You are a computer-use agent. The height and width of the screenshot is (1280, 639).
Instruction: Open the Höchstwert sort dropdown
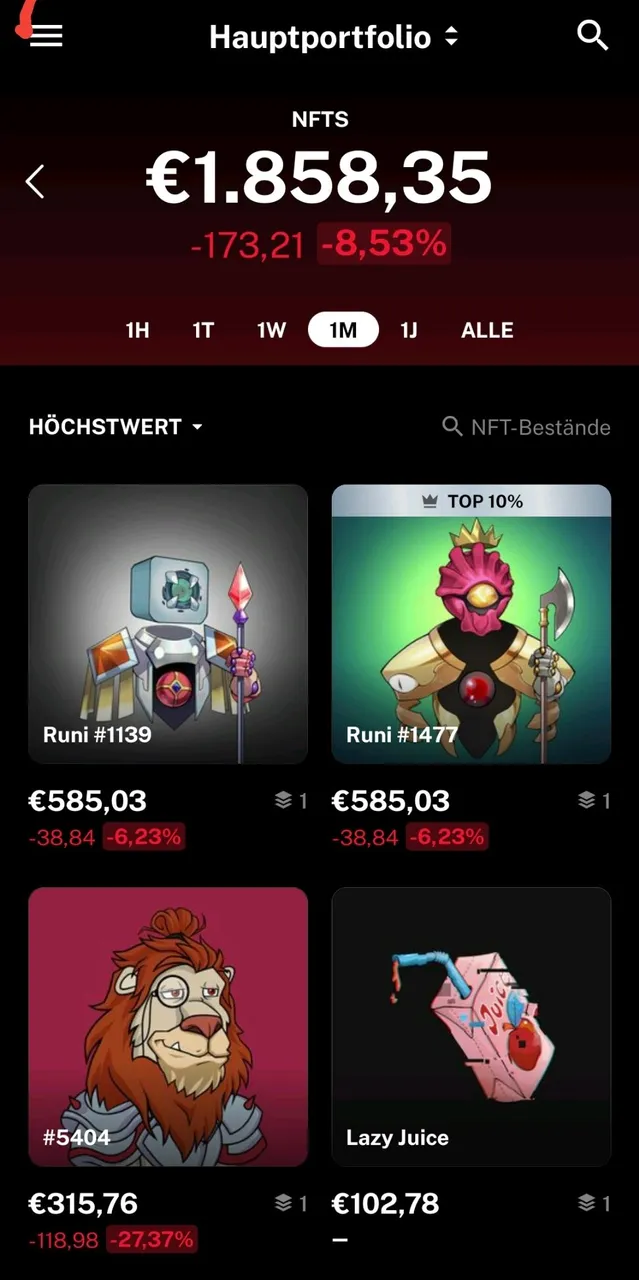point(115,427)
